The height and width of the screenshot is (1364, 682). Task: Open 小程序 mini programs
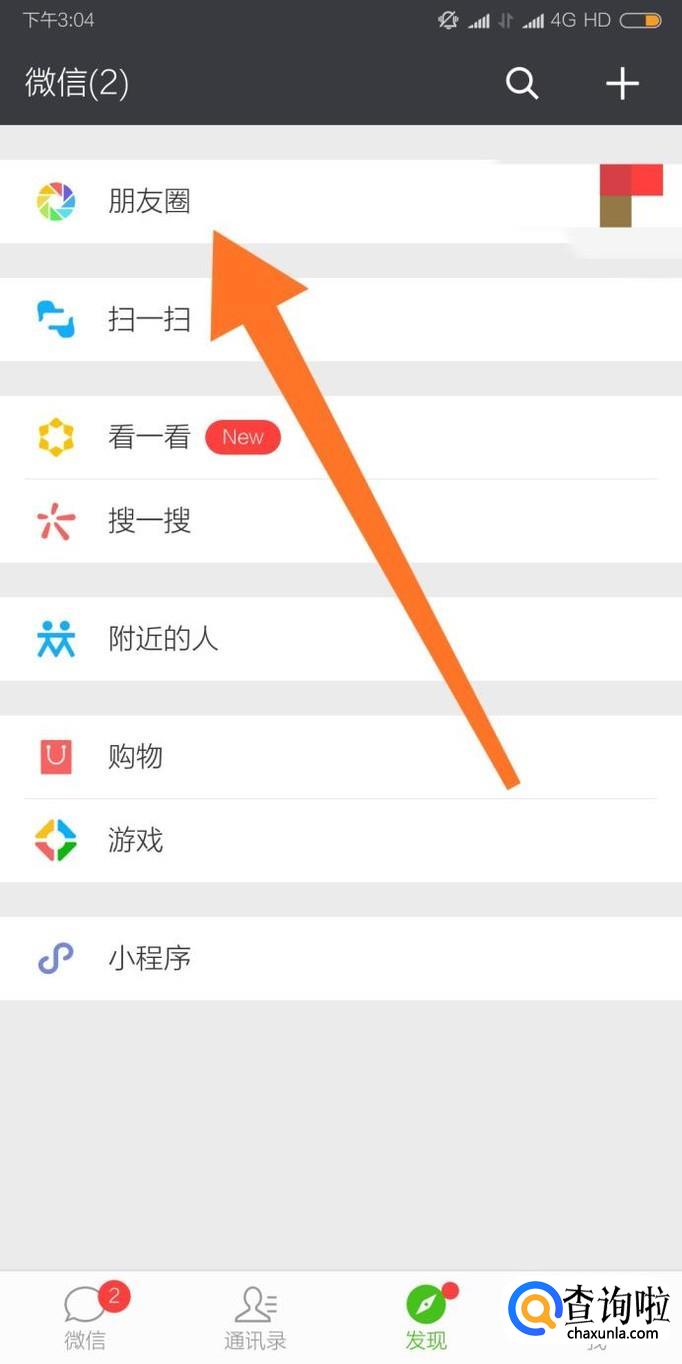coord(341,959)
